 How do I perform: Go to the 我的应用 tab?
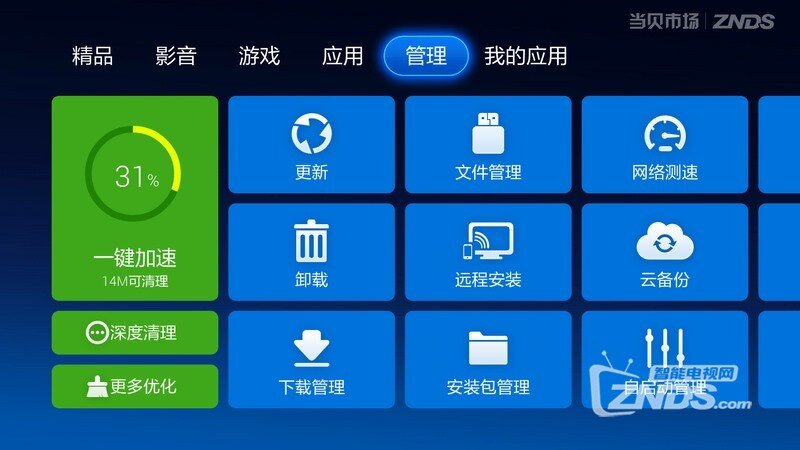tap(525, 56)
